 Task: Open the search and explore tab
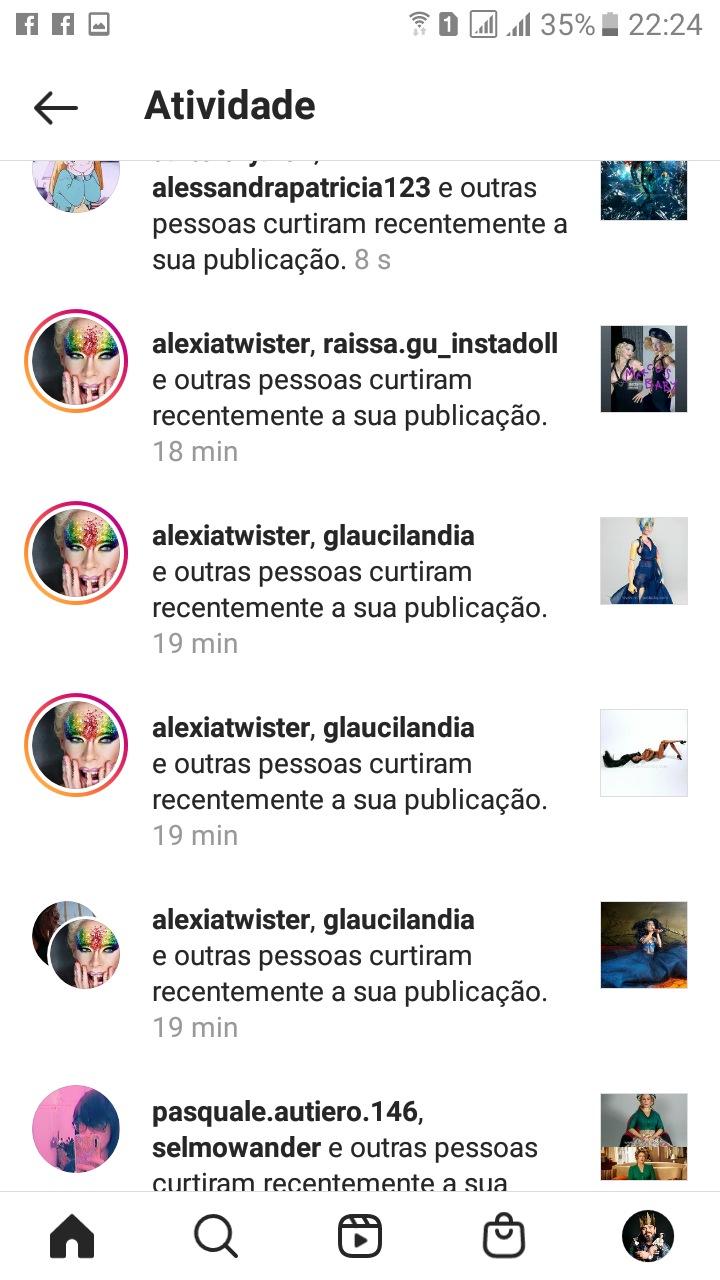(215, 1238)
